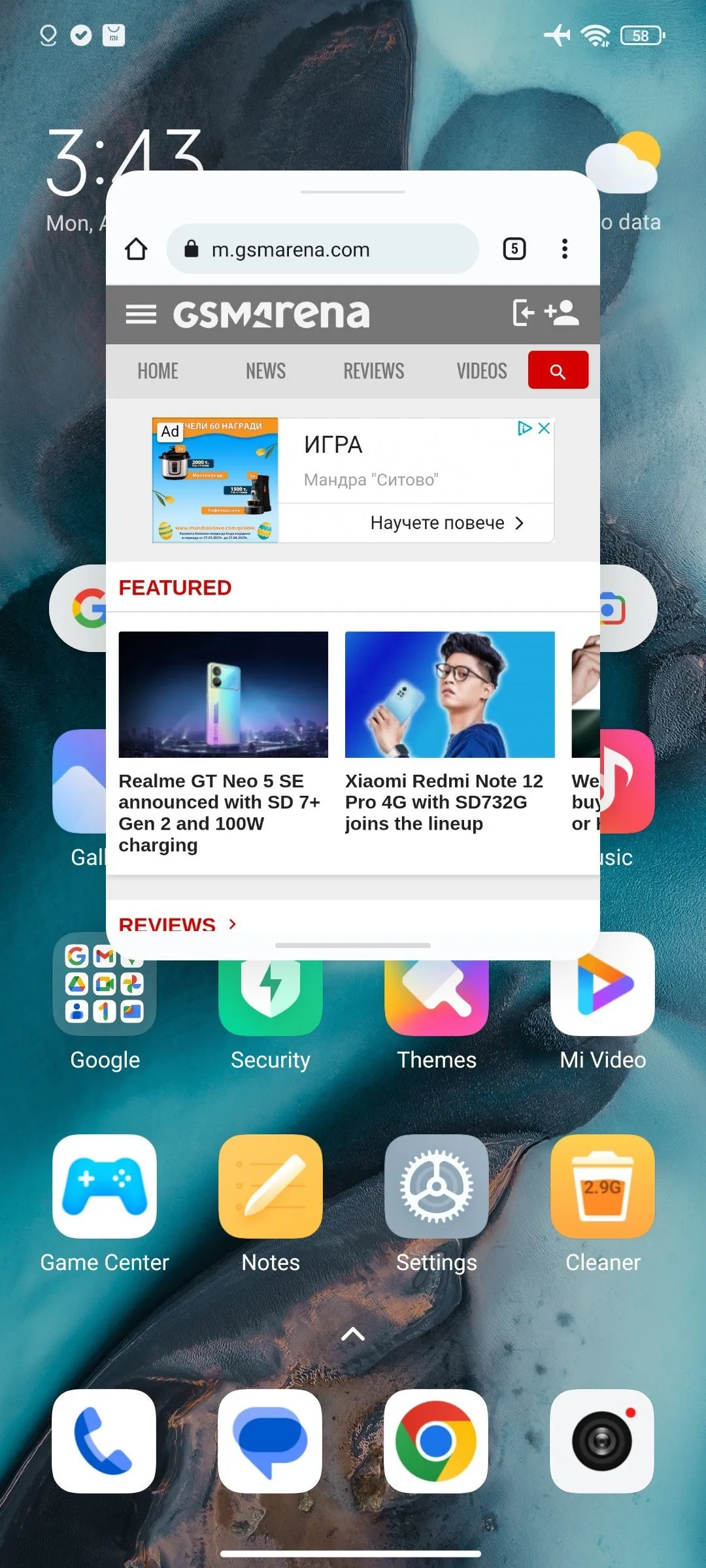Switch to the NEWS tab
This screenshot has height=1568, width=706.
click(265, 371)
